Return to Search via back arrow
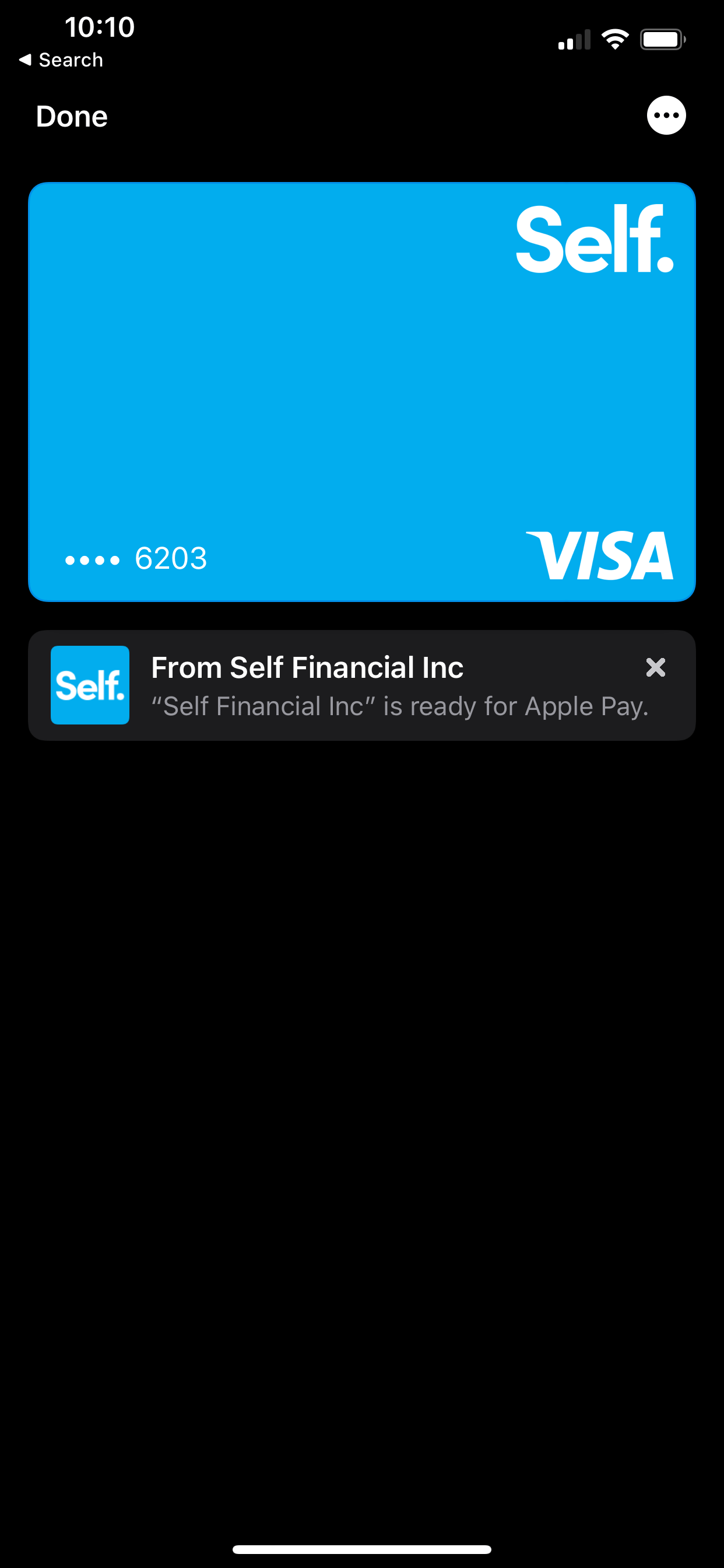Image resolution: width=724 pixels, height=1568 pixels. [x=61, y=60]
